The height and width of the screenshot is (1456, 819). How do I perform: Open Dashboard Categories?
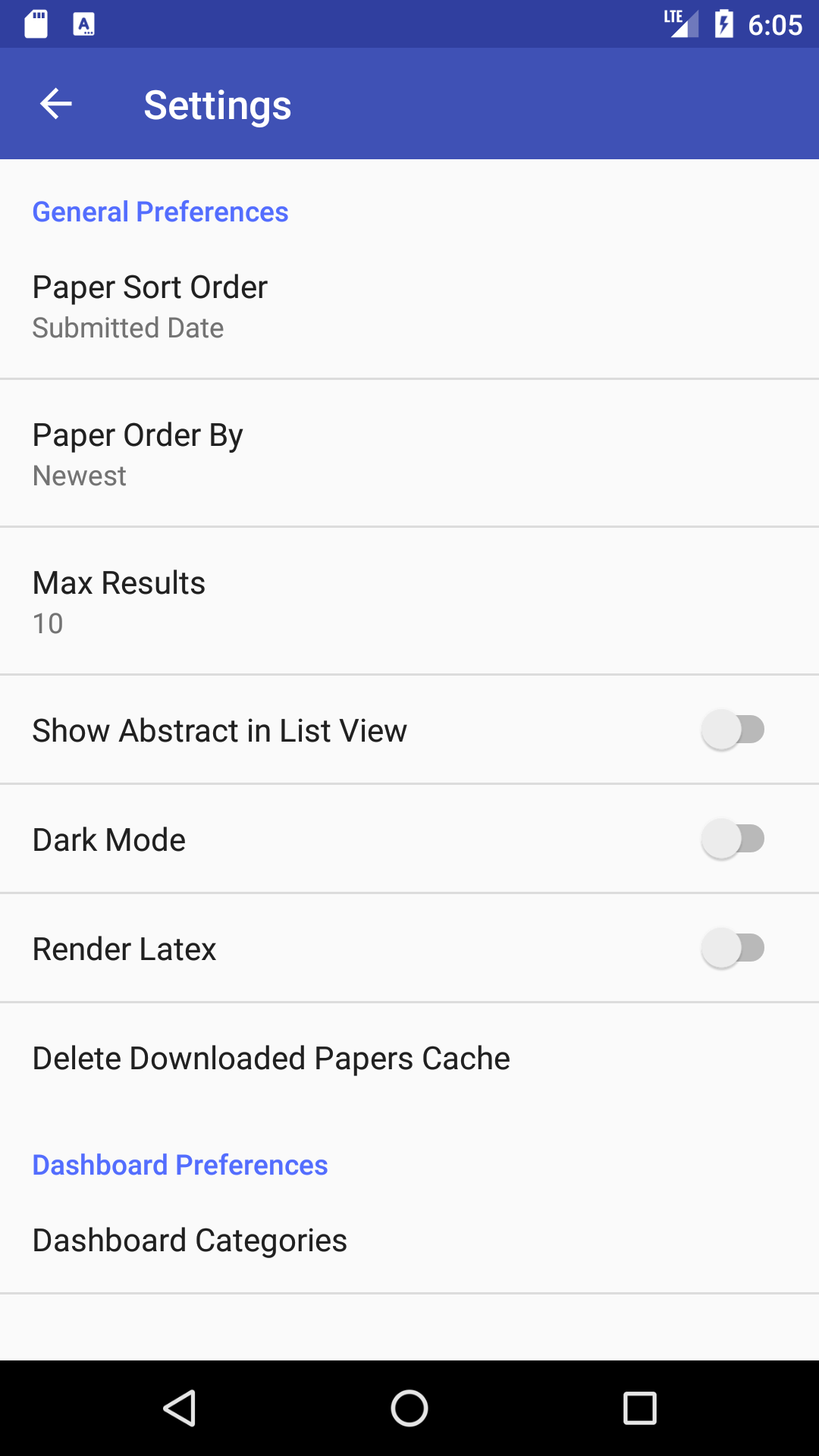[409, 1241]
